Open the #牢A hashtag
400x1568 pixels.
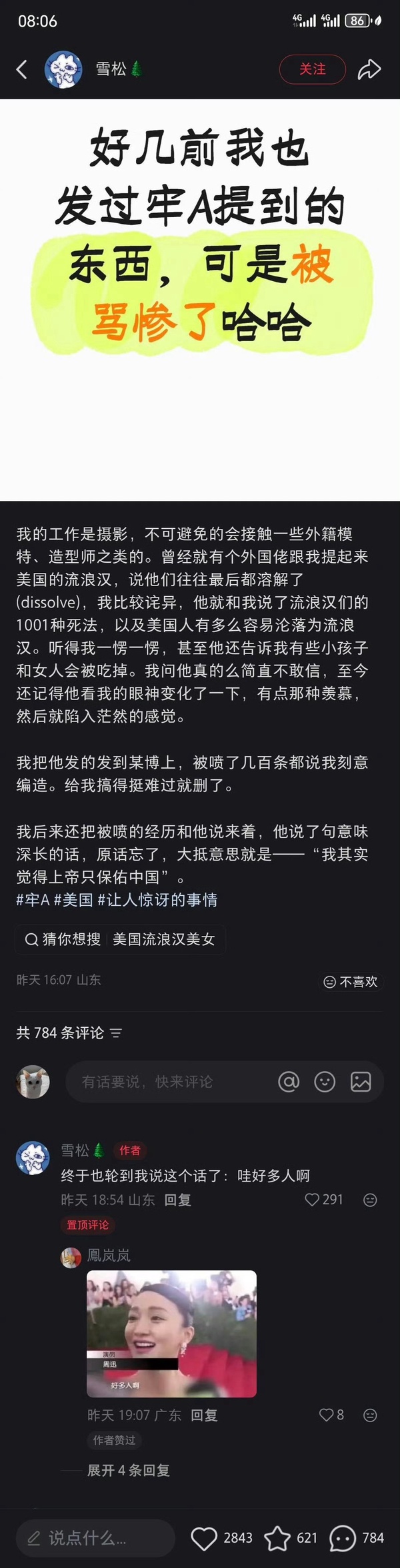click(x=33, y=900)
